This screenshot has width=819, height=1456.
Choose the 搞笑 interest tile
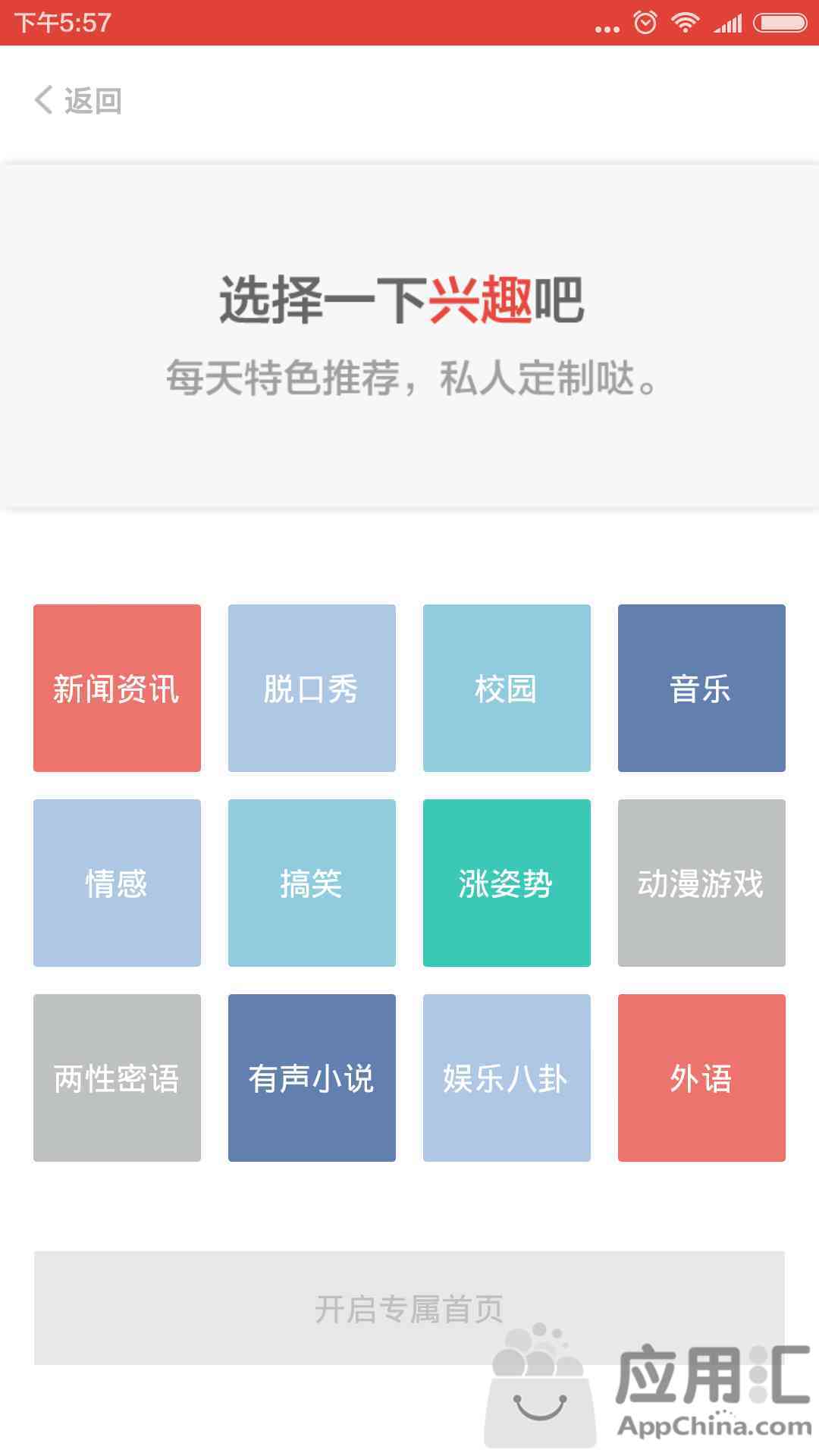pos(312,883)
